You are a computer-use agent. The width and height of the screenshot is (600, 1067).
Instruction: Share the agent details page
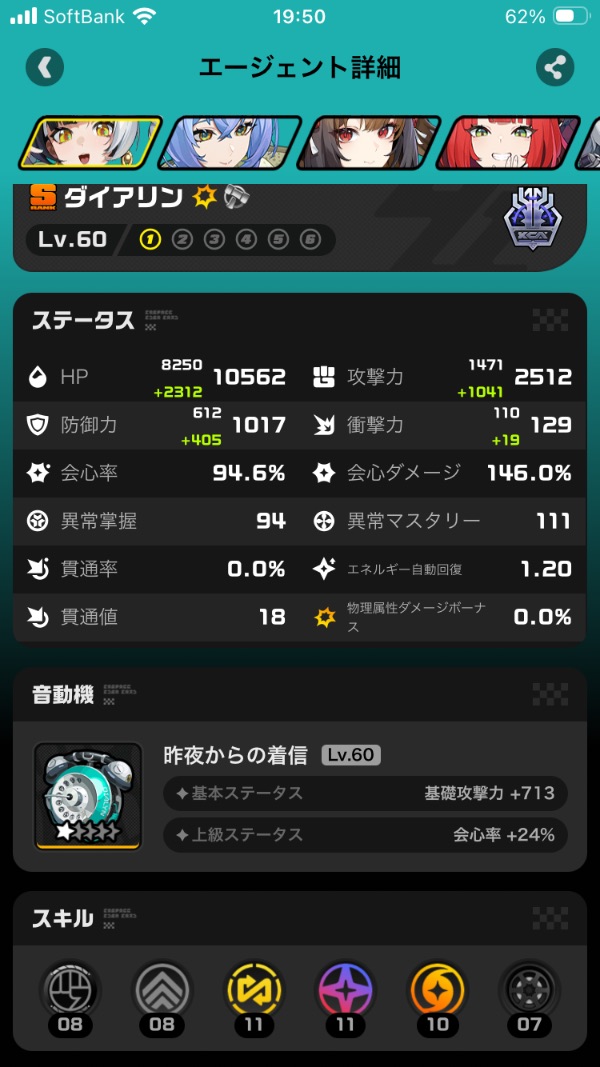[x=554, y=67]
